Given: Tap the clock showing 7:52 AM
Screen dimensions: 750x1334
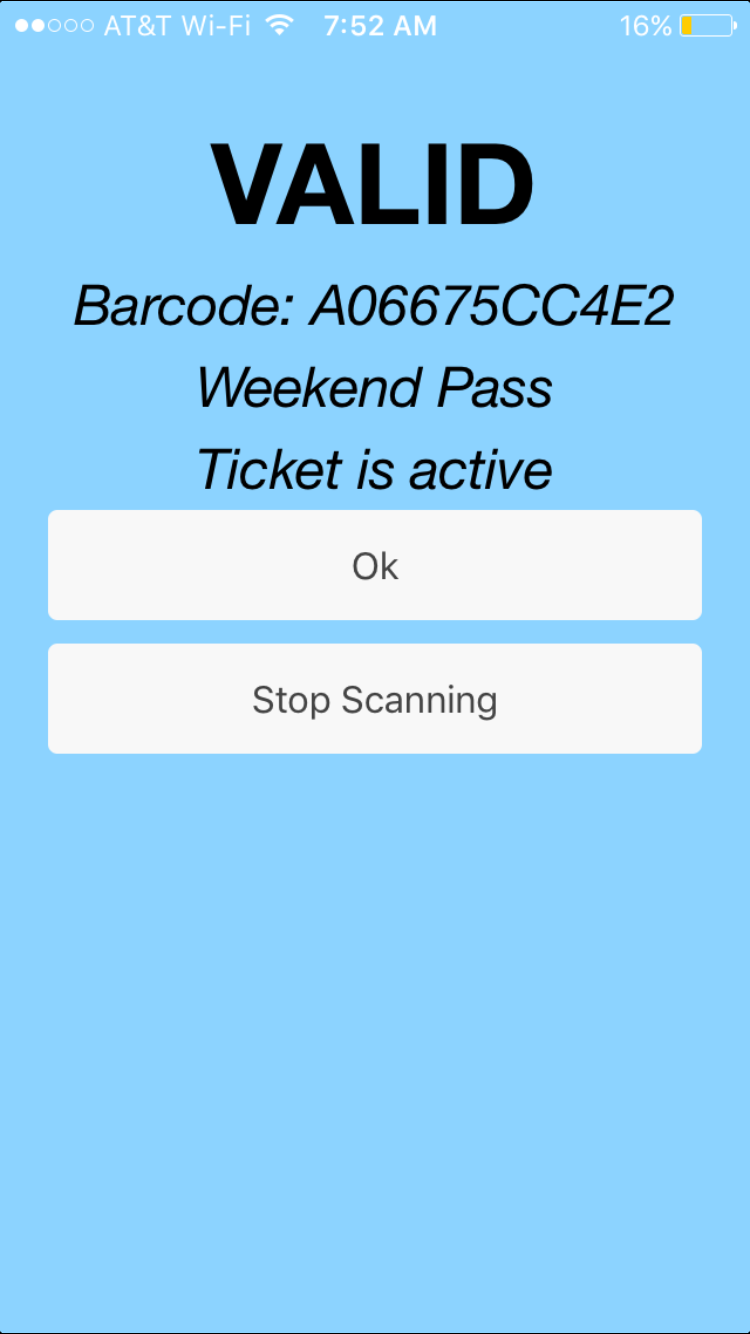Looking at the screenshot, I should (x=379, y=25).
